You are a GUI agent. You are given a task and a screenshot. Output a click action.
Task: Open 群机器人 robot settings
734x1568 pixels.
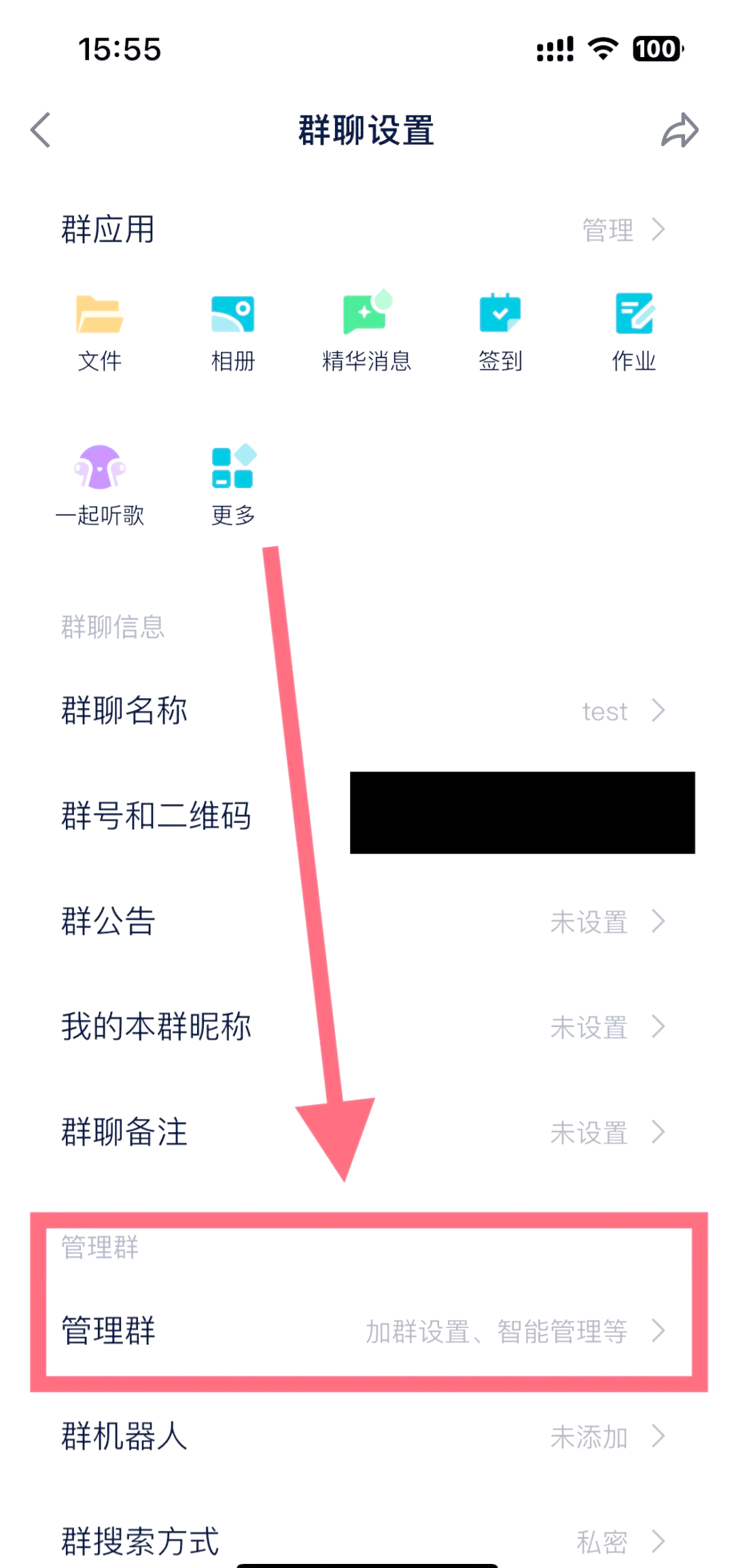coord(367,1437)
